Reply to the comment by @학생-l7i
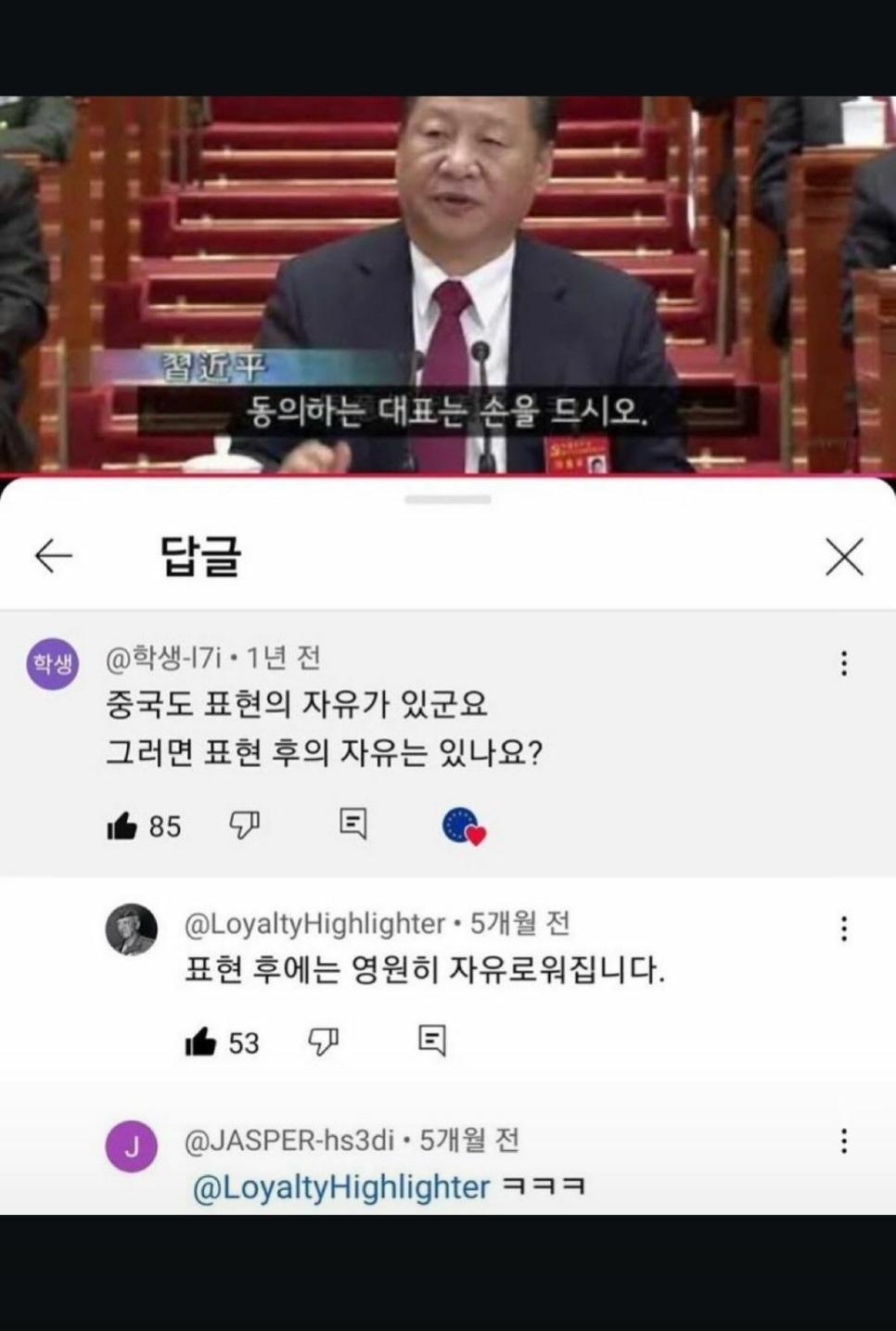This screenshot has width=896, height=1331. coord(353,823)
